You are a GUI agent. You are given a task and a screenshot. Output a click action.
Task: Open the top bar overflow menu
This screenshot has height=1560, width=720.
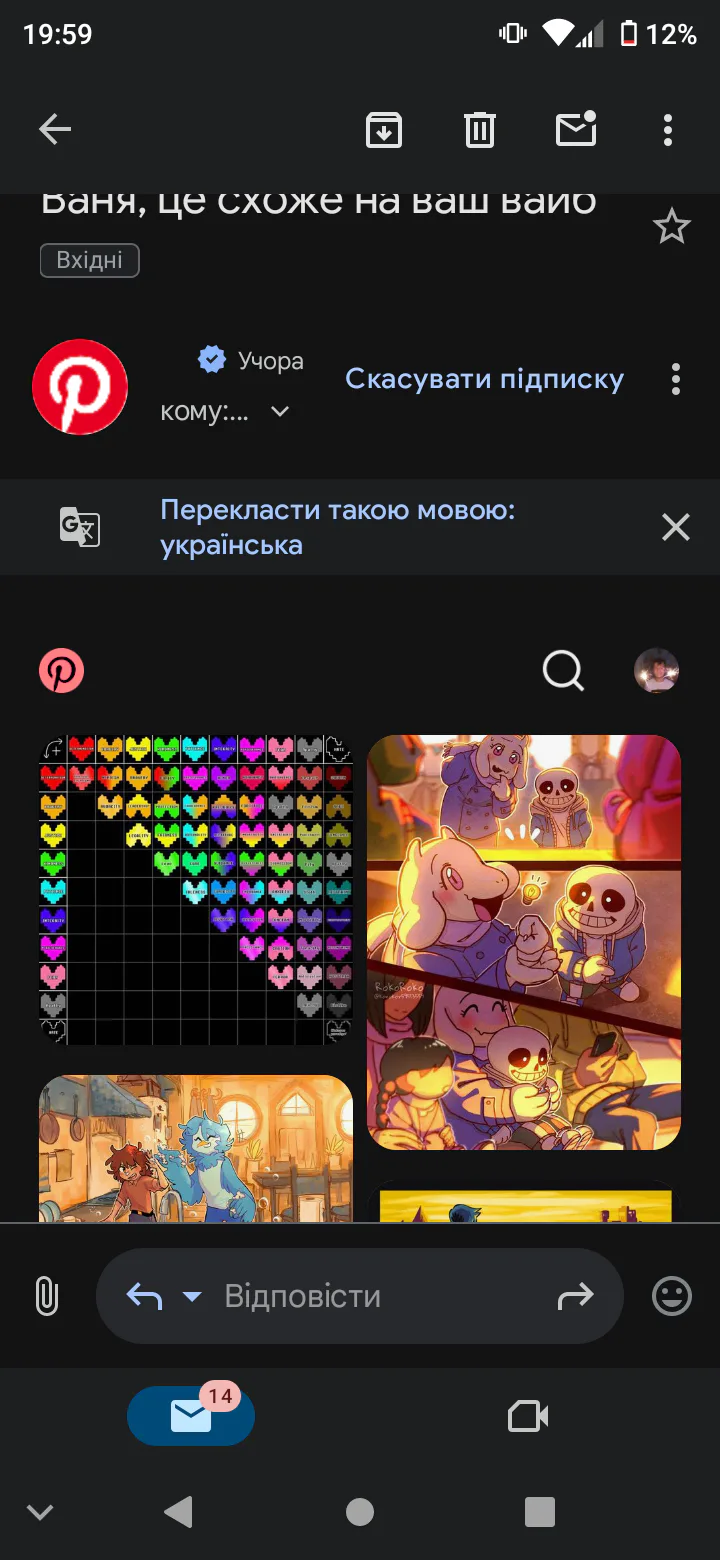668,130
